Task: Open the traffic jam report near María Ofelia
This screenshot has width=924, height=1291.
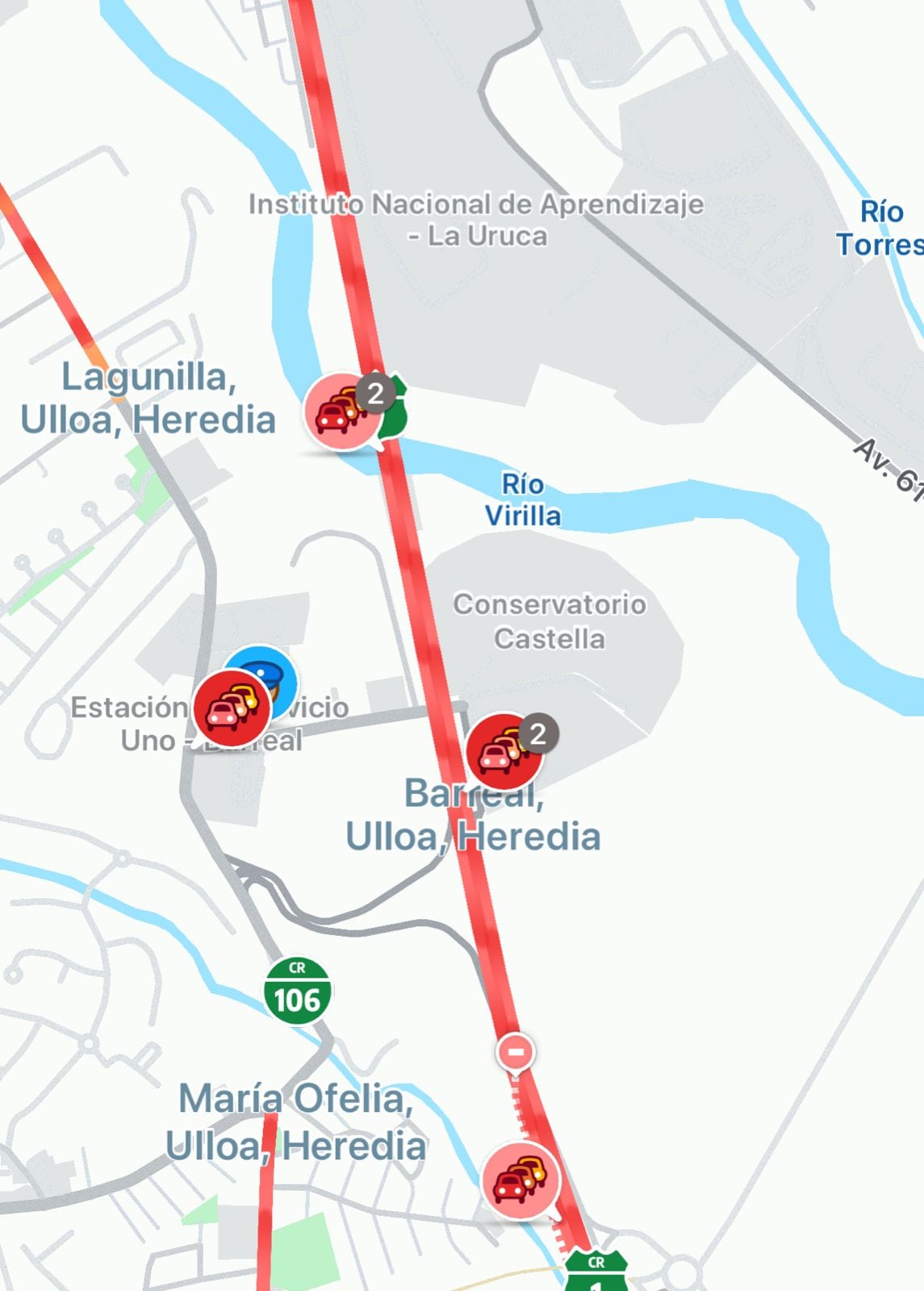Action: (x=521, y=1180)
